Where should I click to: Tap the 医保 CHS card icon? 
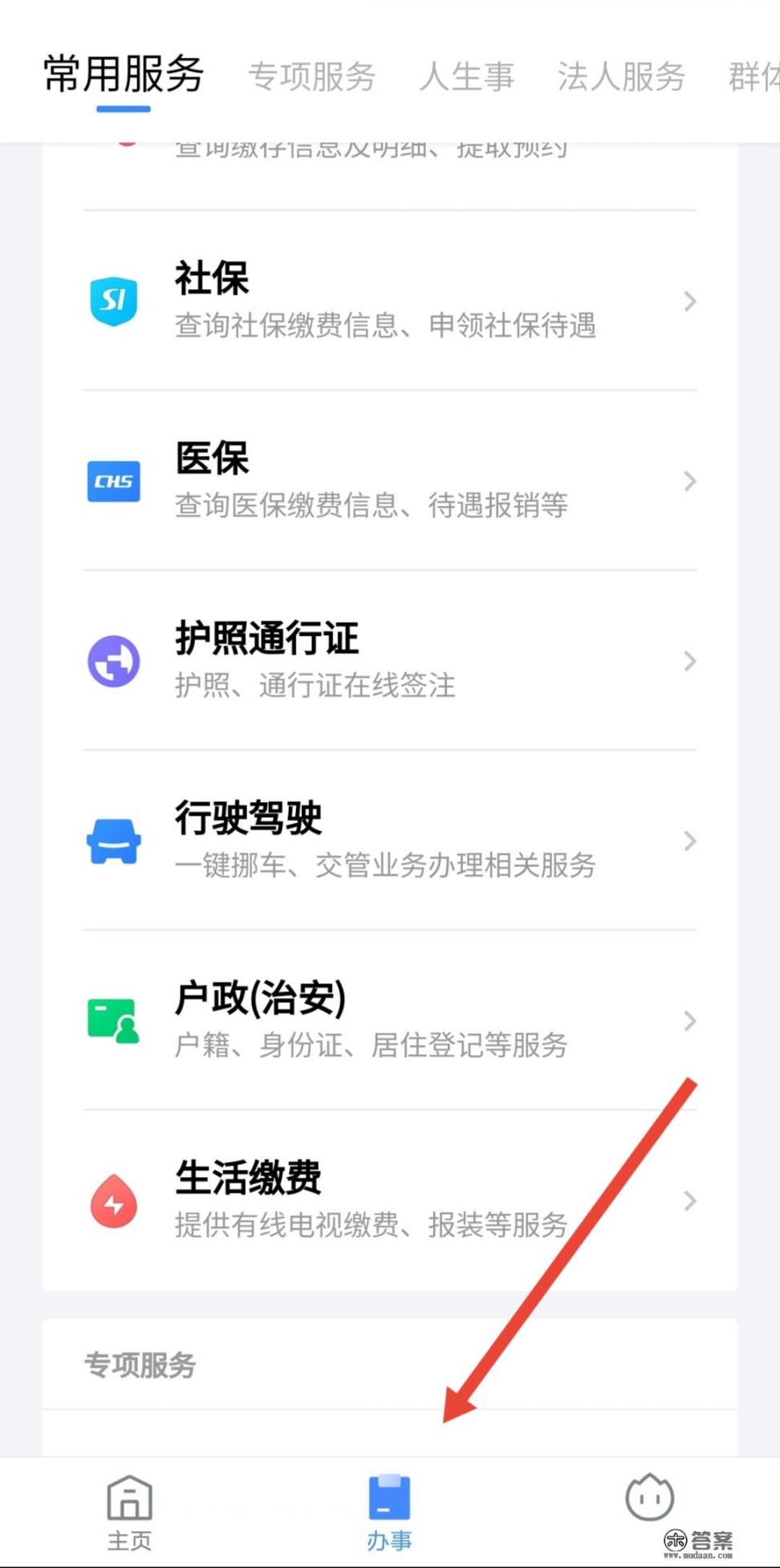point(114,479)
